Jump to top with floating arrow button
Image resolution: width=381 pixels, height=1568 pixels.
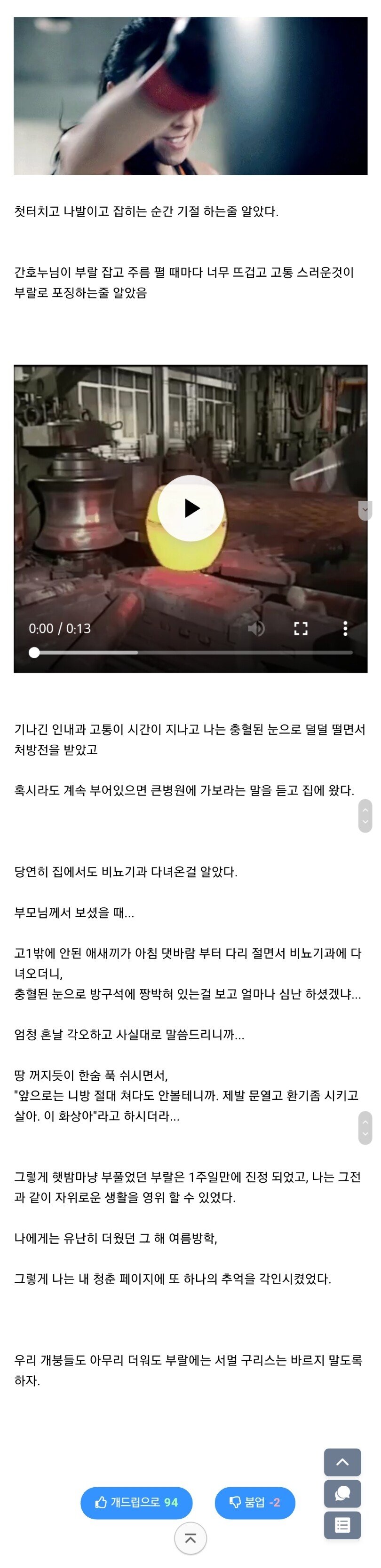[x=342, y=1462]
